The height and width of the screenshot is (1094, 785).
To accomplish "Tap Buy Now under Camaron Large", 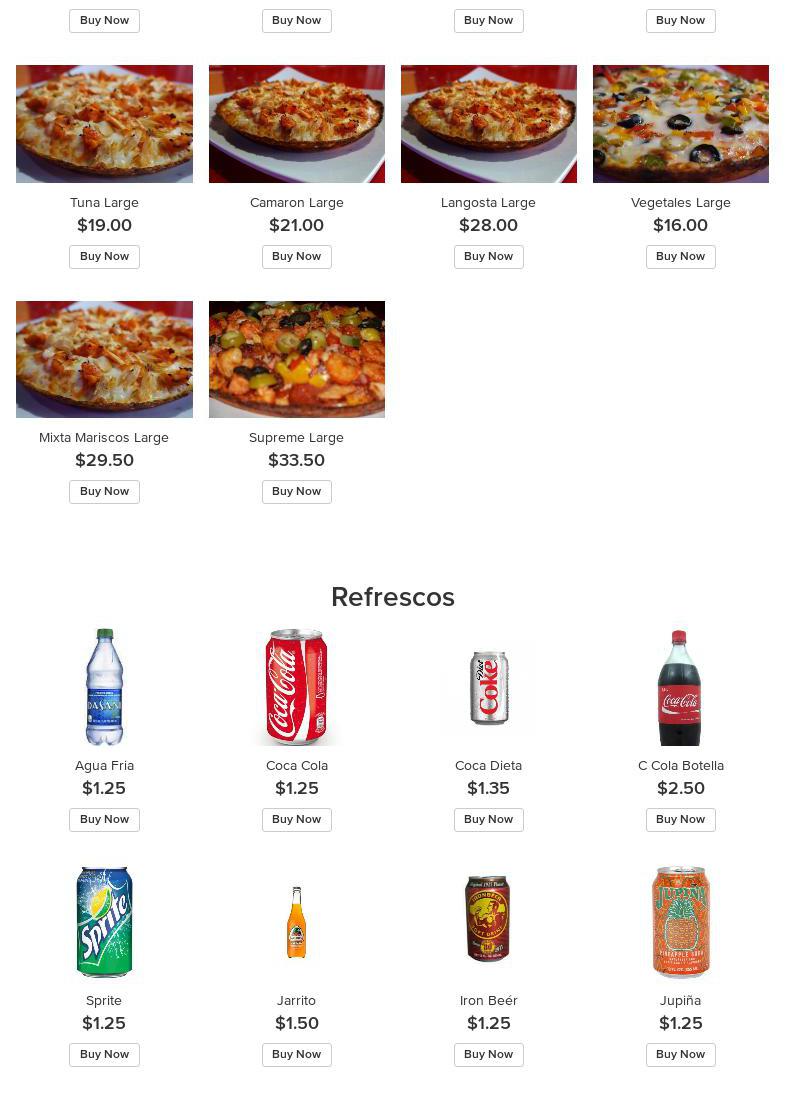I will click(296, 257).
